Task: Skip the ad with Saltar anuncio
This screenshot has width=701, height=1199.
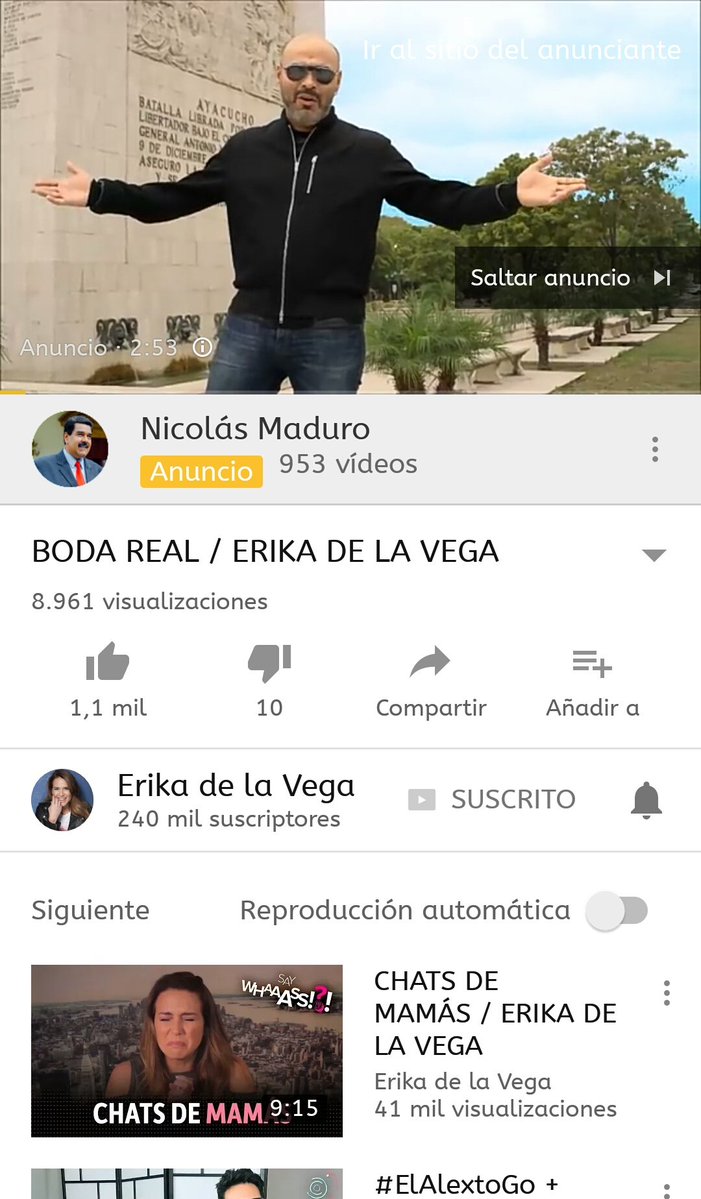Action: pos(570,278)
